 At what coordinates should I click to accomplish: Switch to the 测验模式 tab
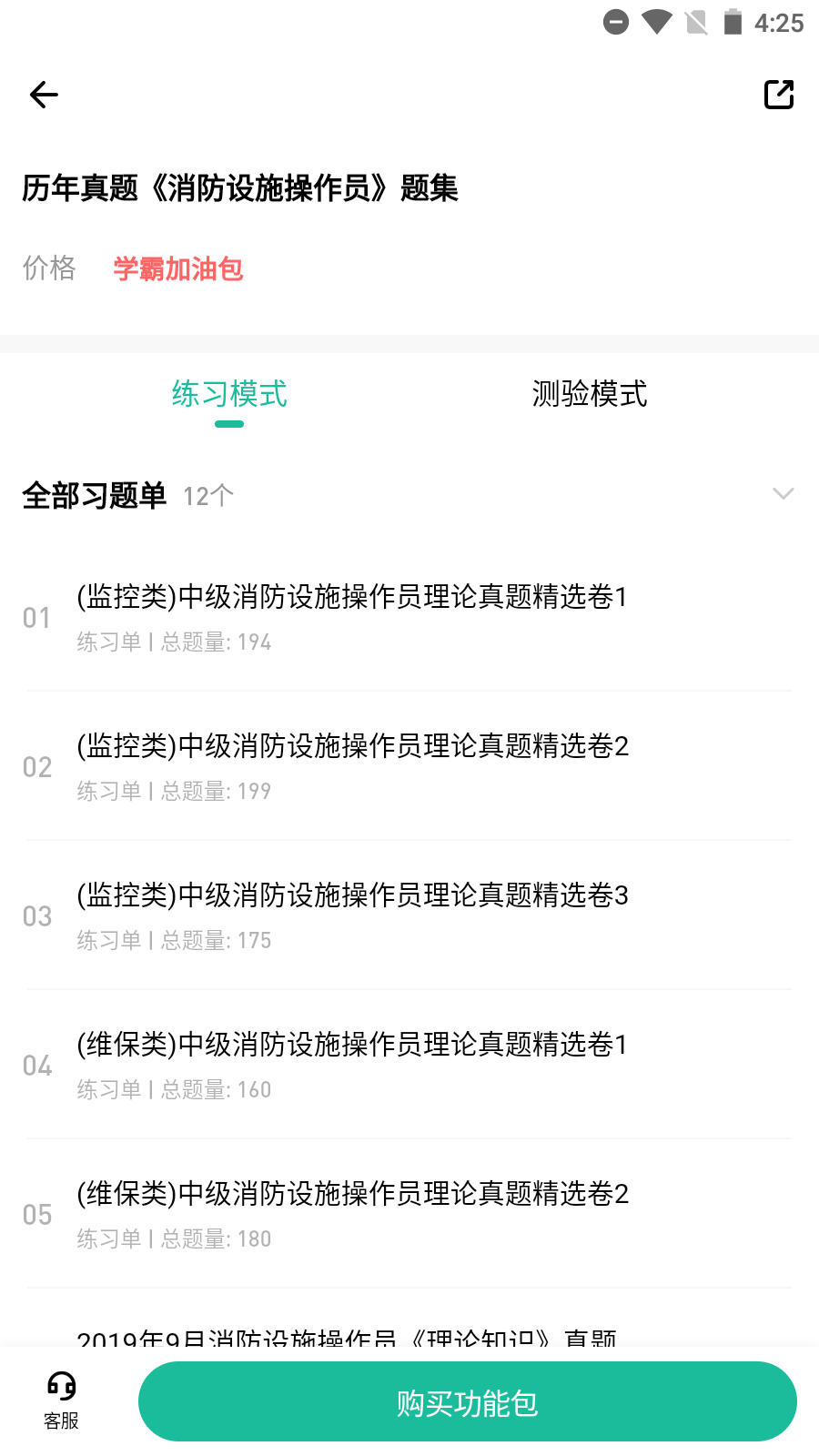[589, 394]
